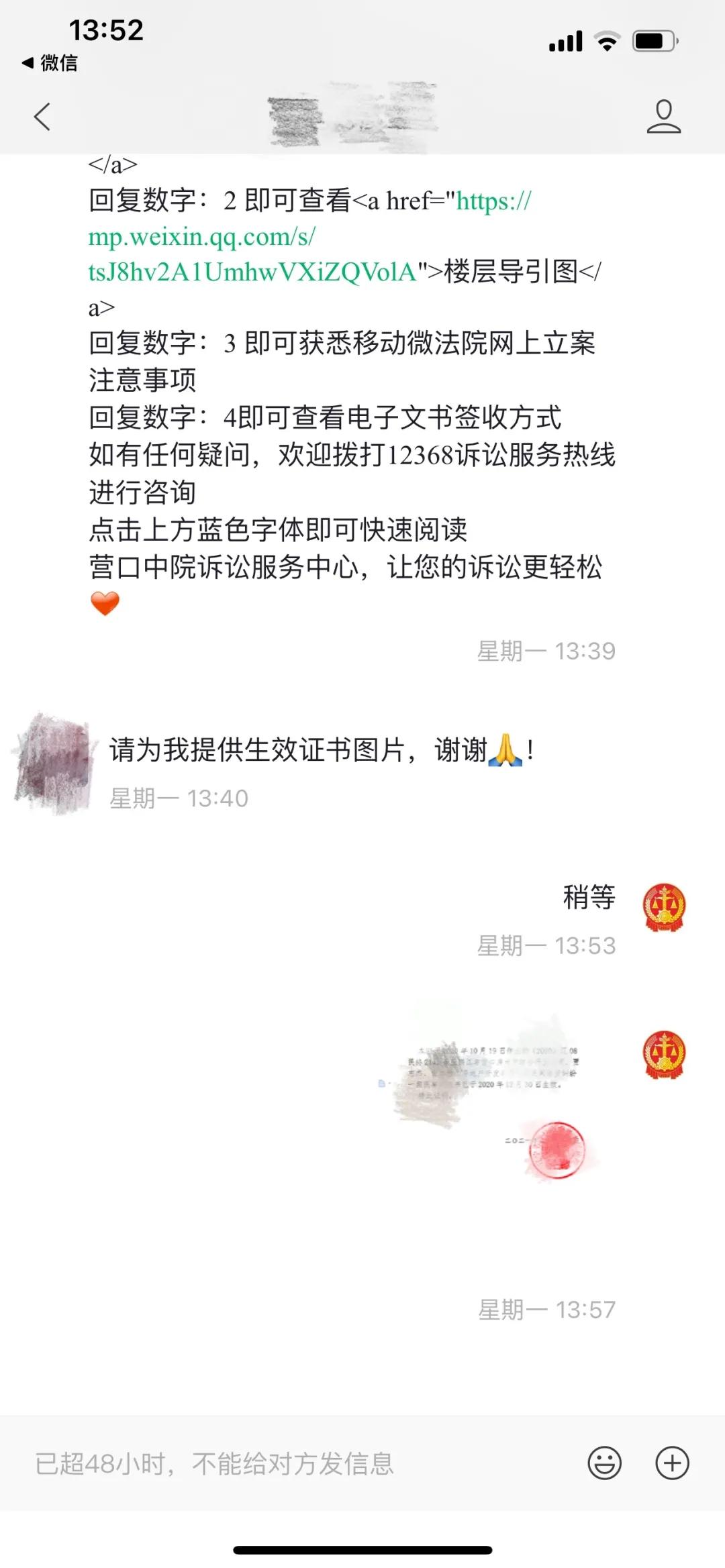Image resolution: width=725 pixels, height=1568 pixels.
Task: Tap the Wi-Fi indicator in the status bar
Action: (608, 40)
